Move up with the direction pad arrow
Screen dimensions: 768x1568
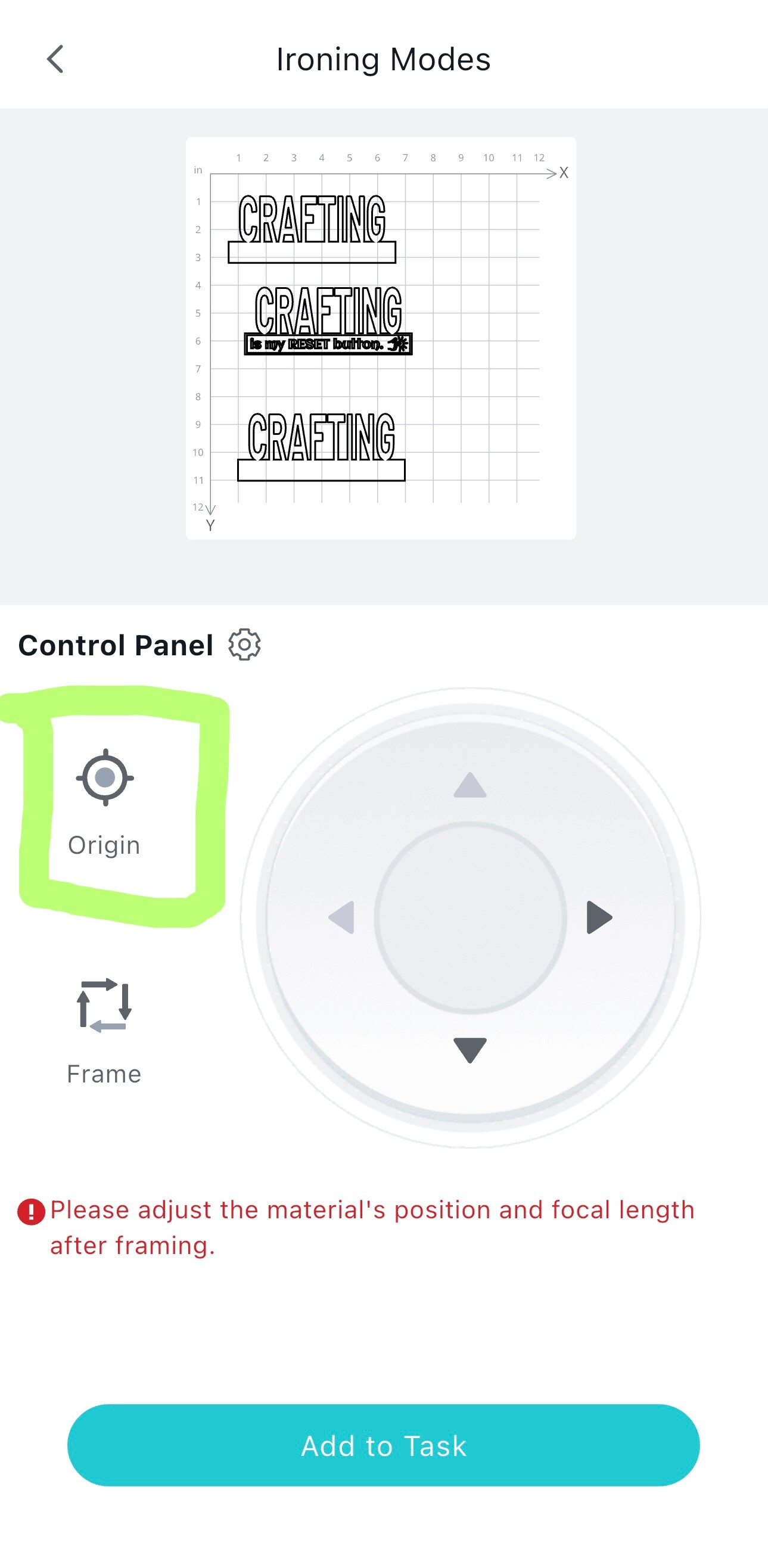(470, 784)
